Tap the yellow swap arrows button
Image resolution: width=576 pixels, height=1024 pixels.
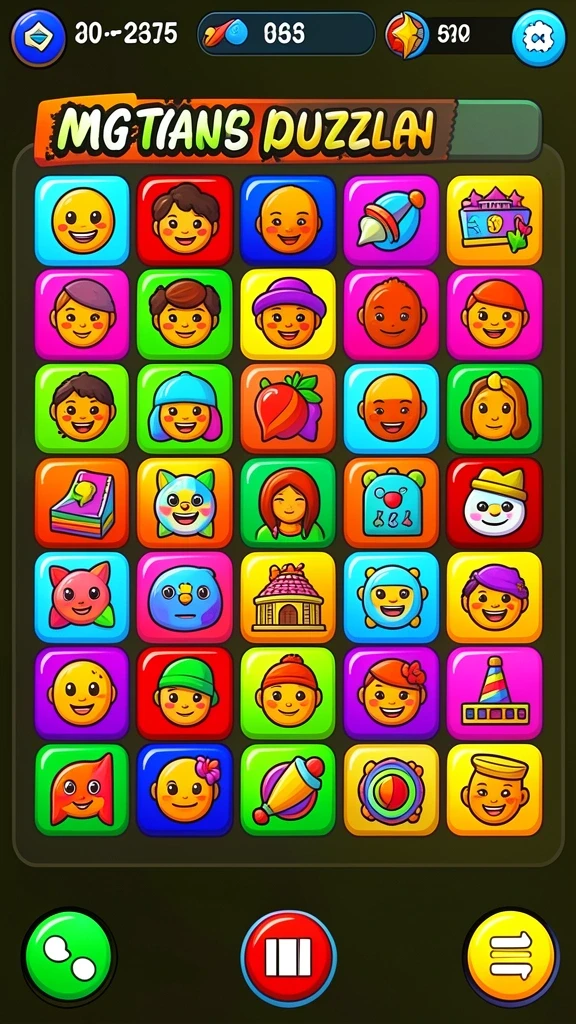[511, 957]
